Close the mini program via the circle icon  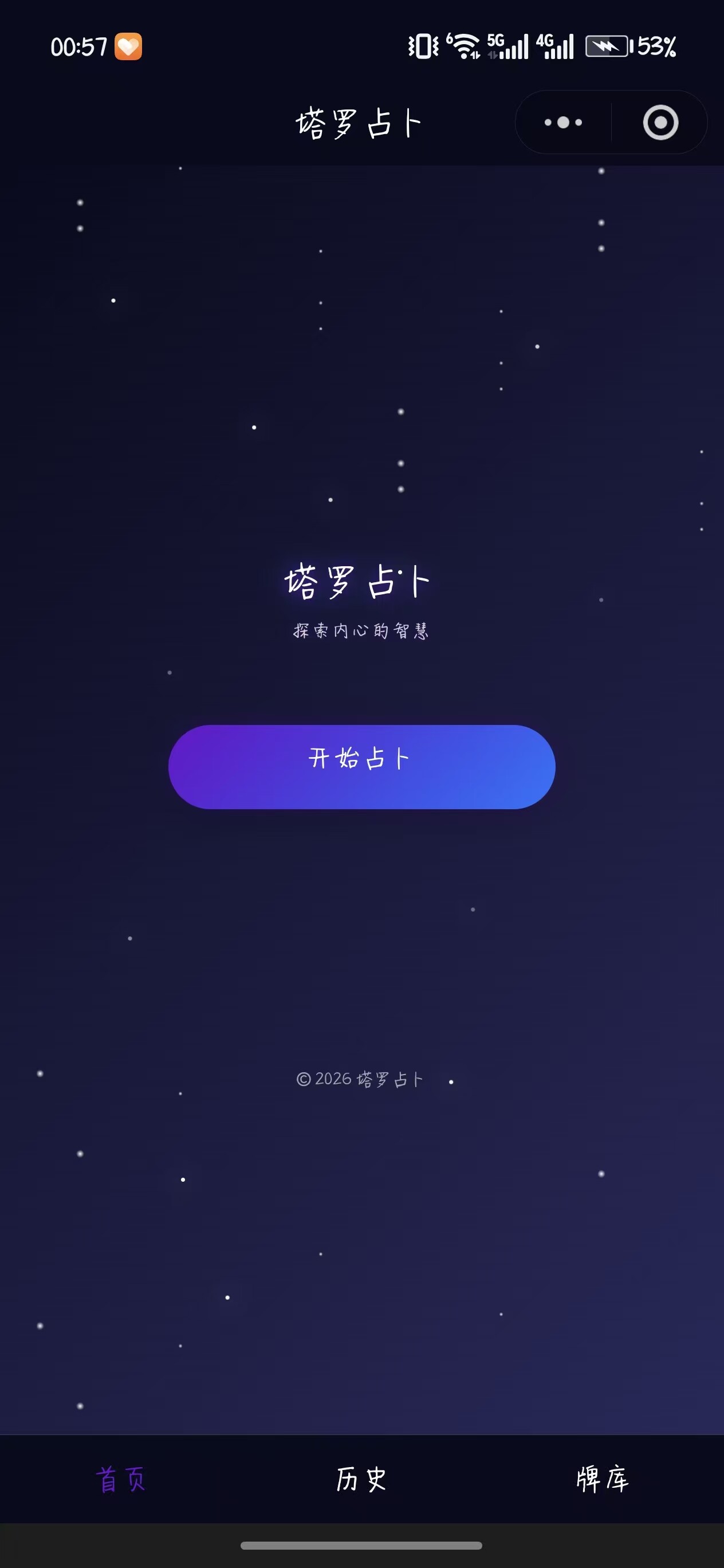660,122
